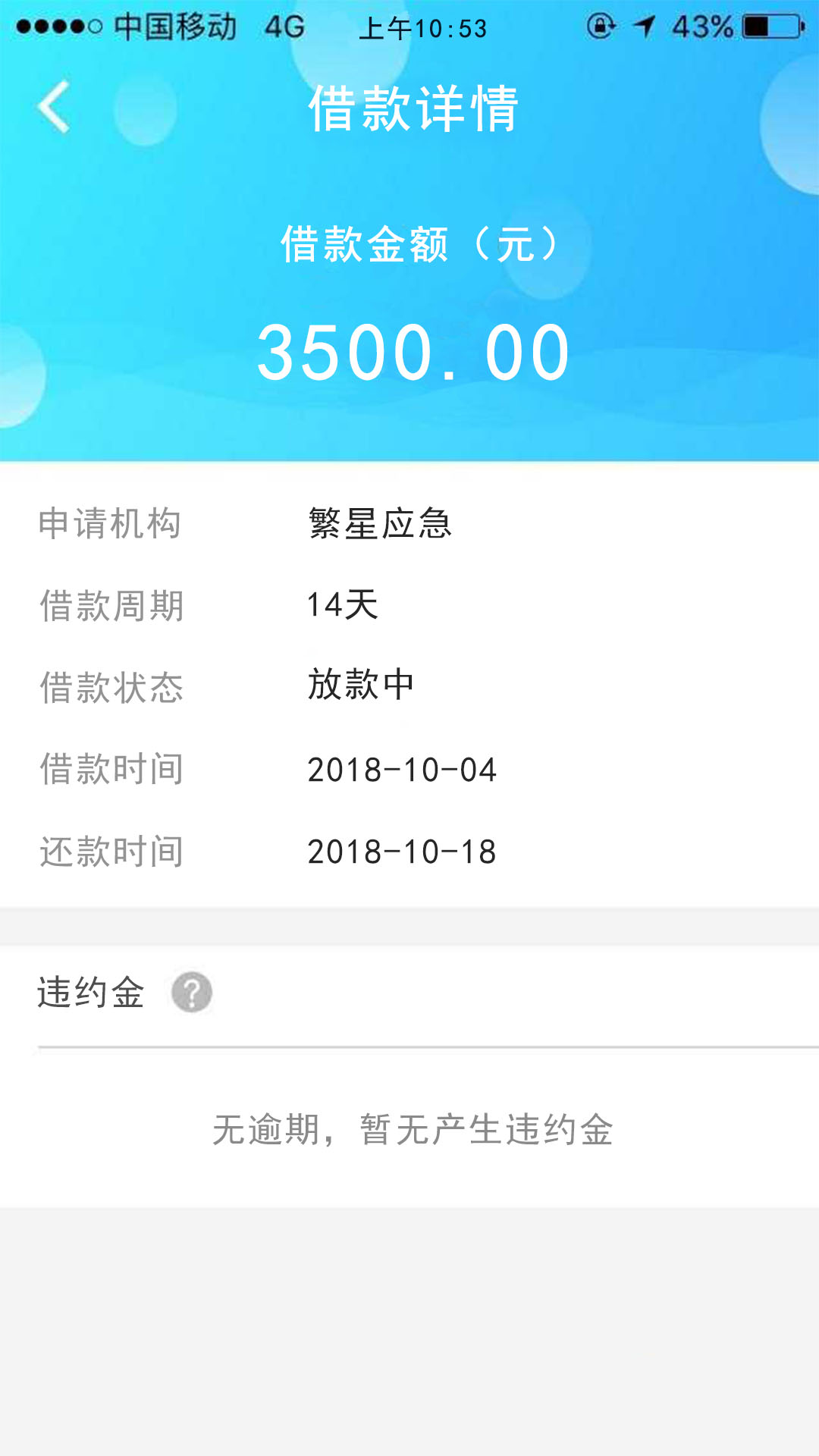Go back from the 借款详情 page

coord(54,107)
